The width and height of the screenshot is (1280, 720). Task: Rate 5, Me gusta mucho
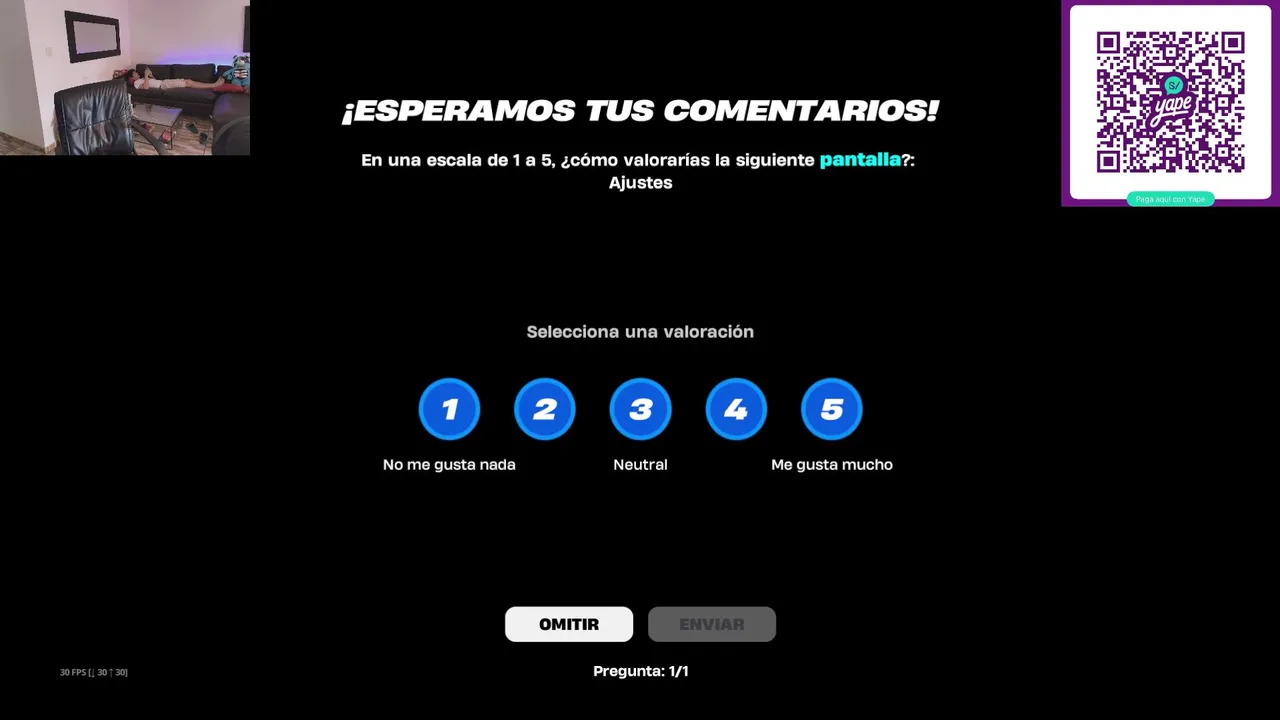pyautogui.click(x=831, y=409)
